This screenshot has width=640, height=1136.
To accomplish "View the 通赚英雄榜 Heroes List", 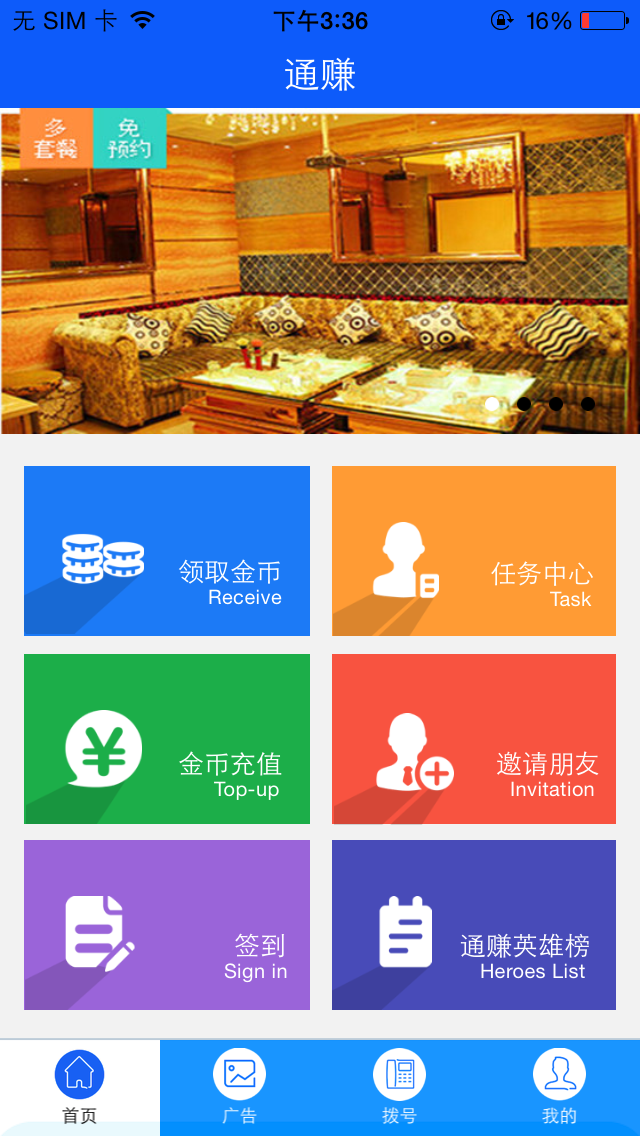I will click(x=474, y=925).
